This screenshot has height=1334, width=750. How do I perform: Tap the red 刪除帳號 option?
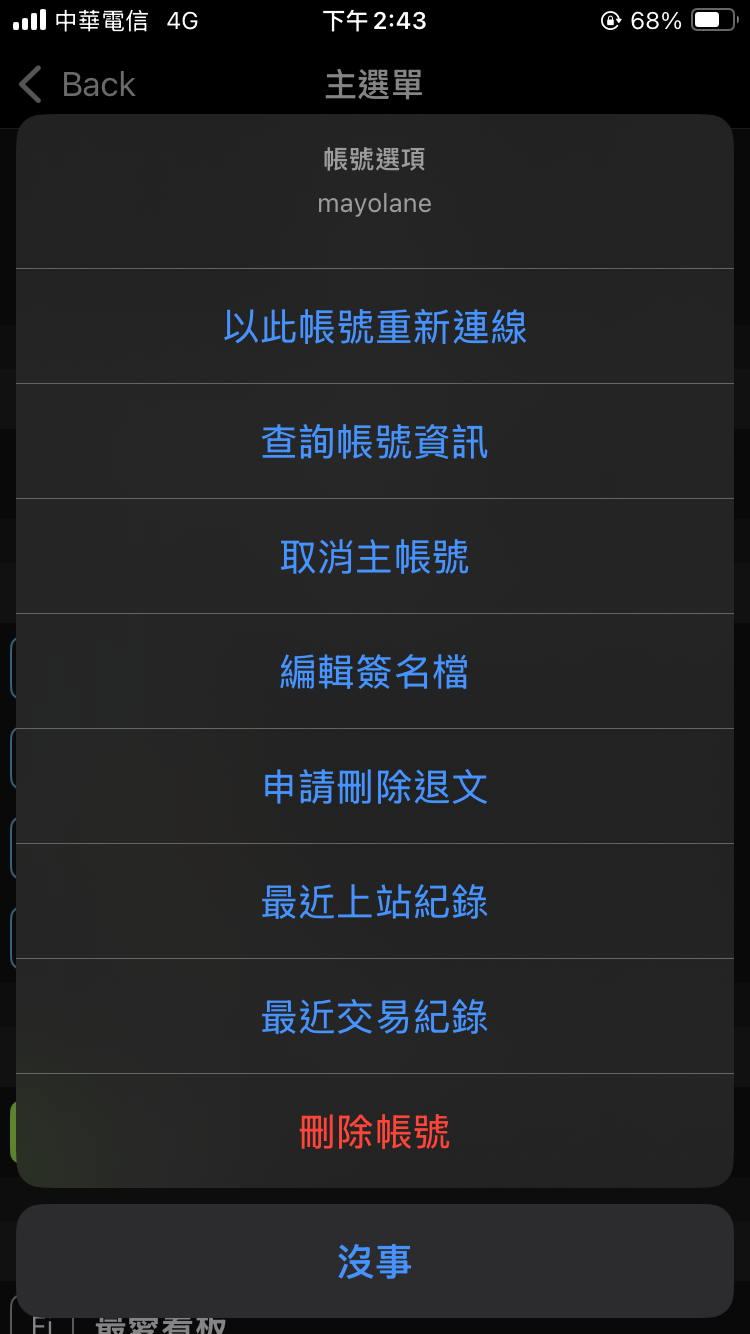click(375, 1132)
